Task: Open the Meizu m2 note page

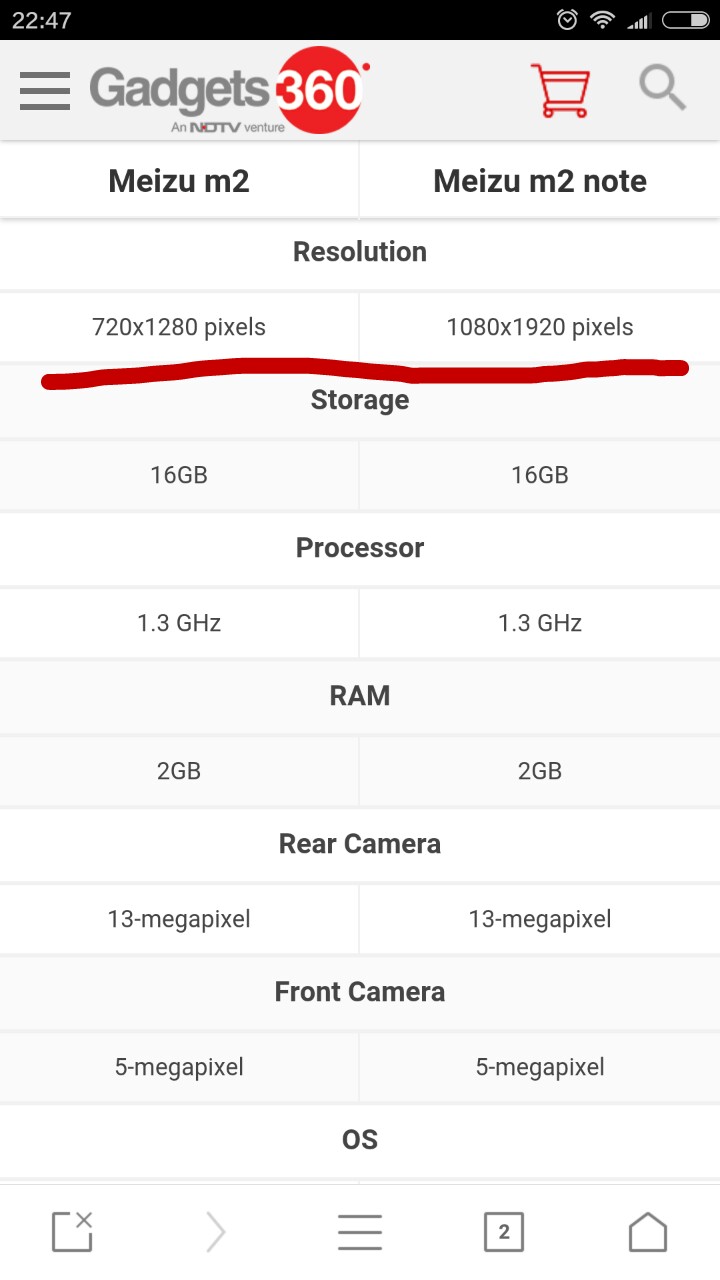Action: [540, 181]
